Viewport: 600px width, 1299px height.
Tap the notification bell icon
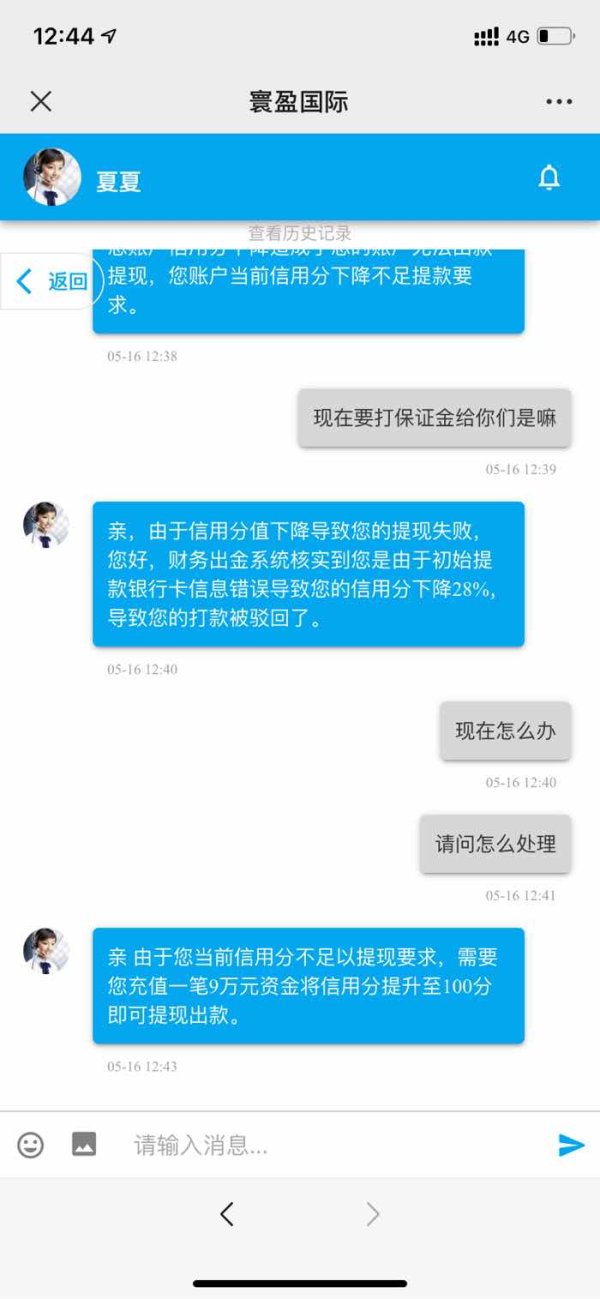tap(549, 178)
